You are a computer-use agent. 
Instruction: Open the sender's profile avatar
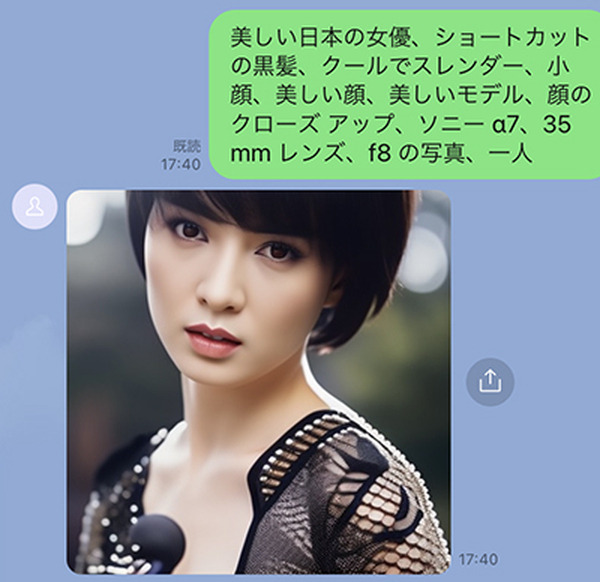34,207
